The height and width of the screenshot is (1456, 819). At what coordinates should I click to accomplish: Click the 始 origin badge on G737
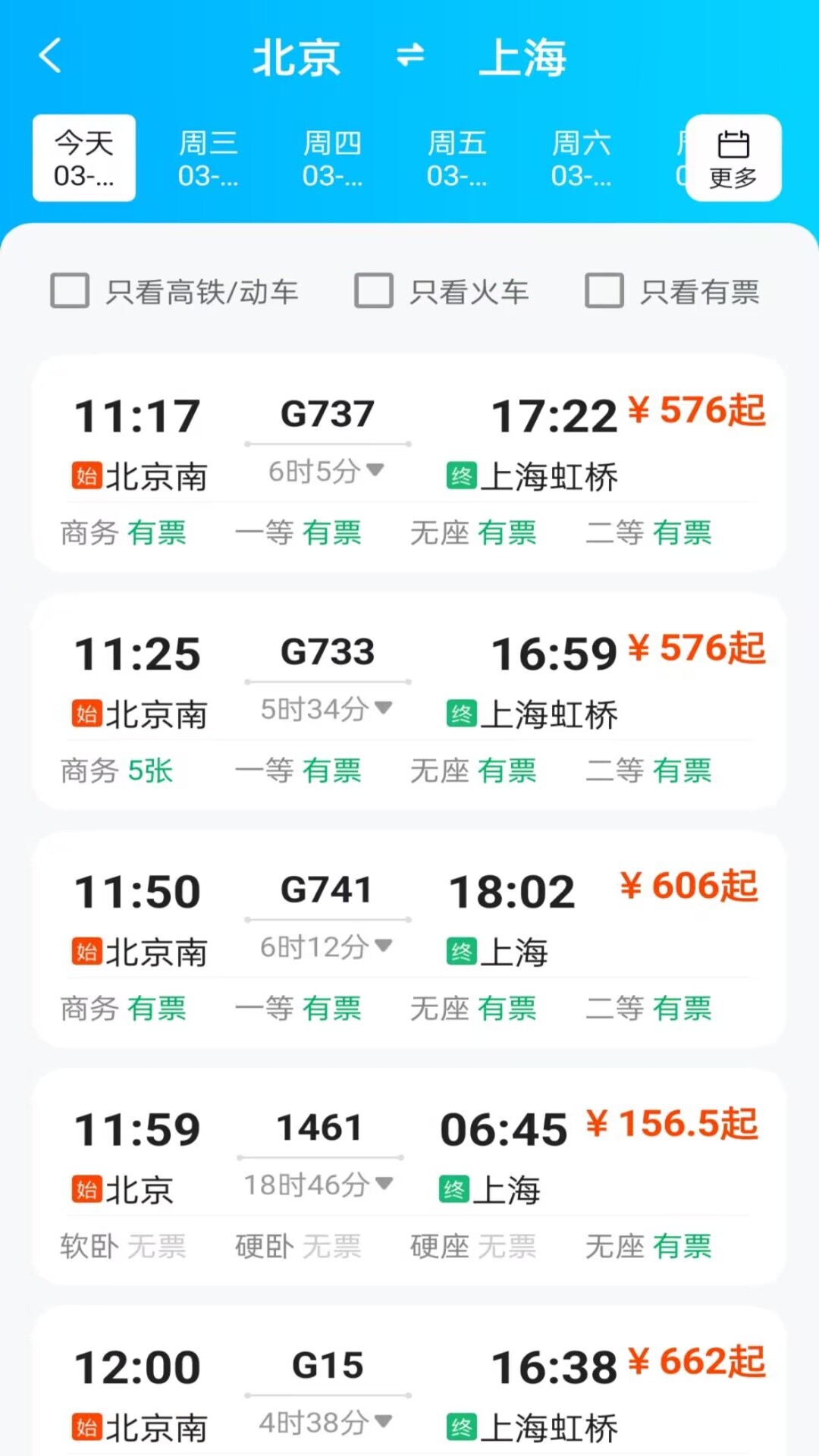[x=86, y=476]
